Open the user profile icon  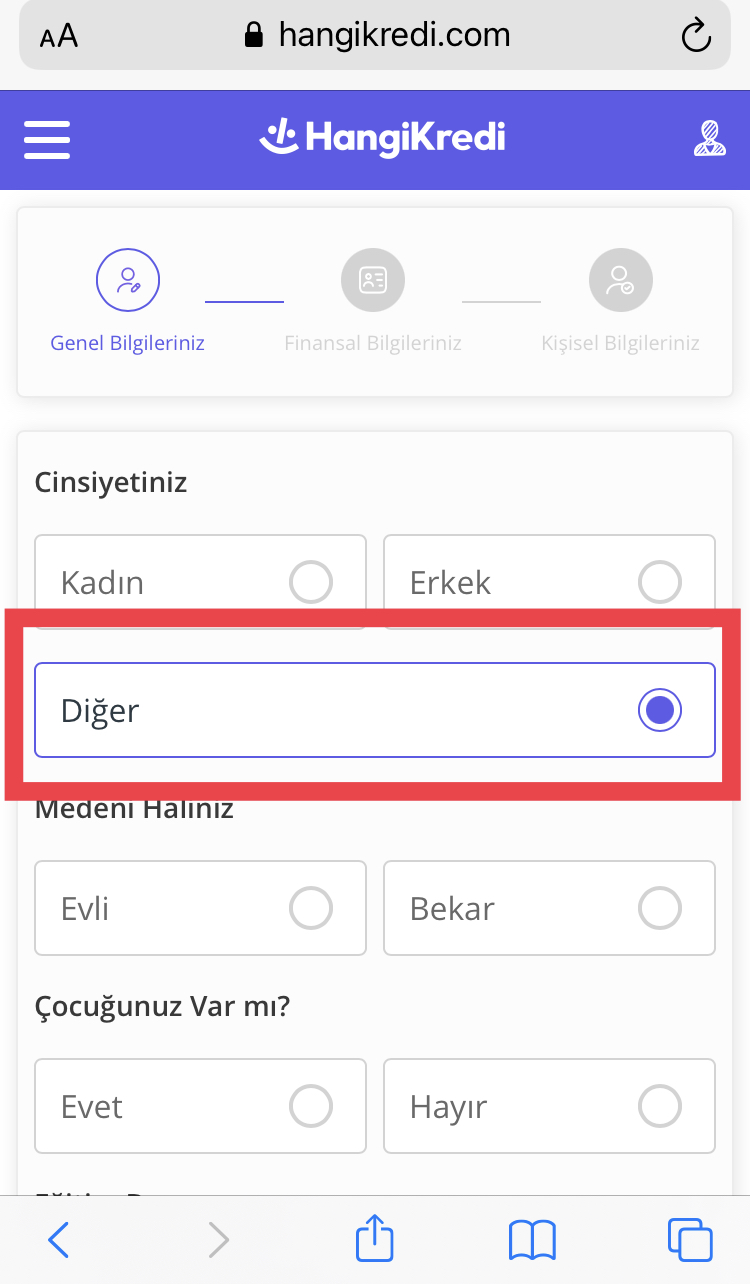tap(709, 138)
